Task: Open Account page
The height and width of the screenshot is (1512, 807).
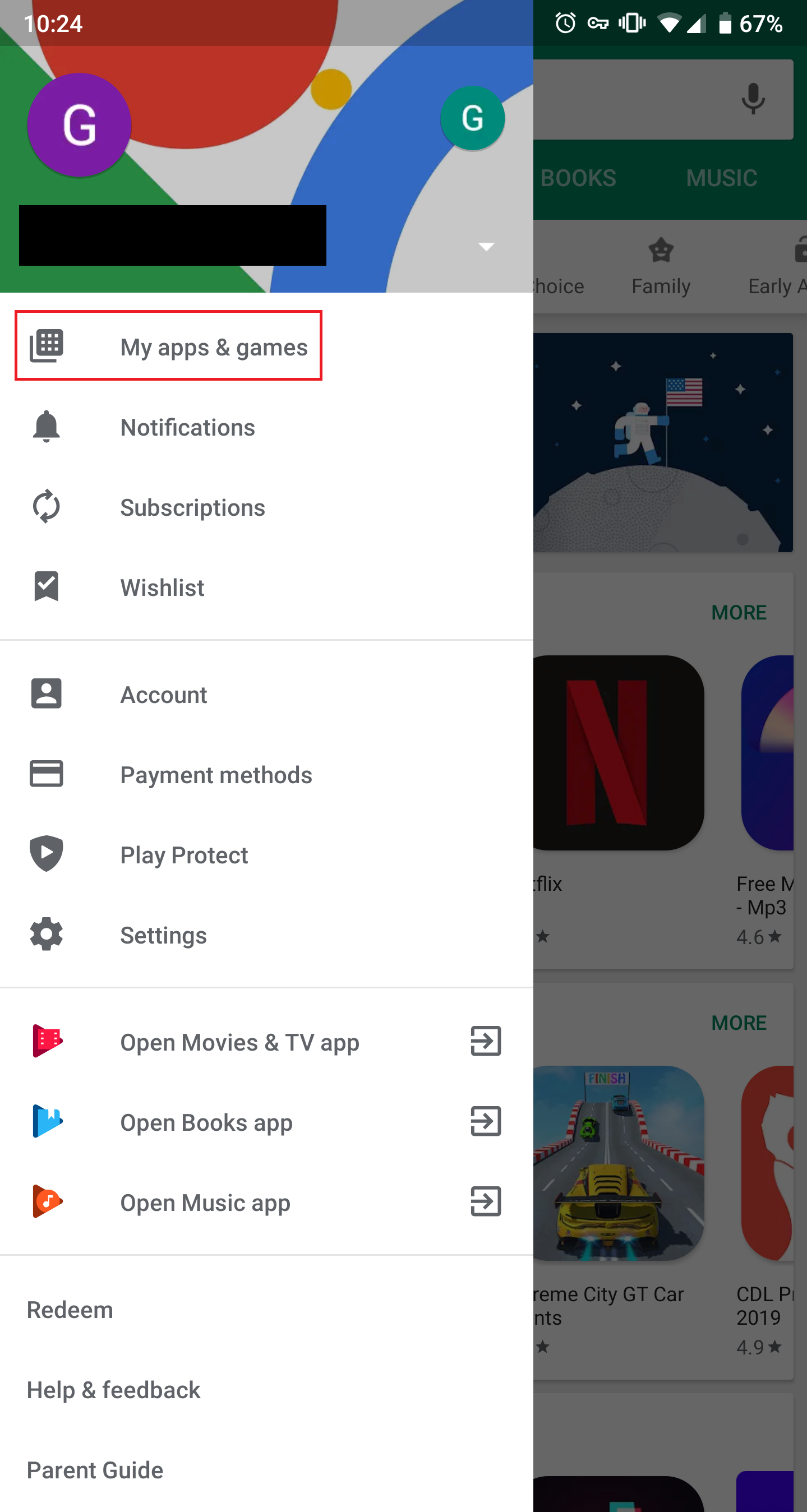Action: [163, 695]
